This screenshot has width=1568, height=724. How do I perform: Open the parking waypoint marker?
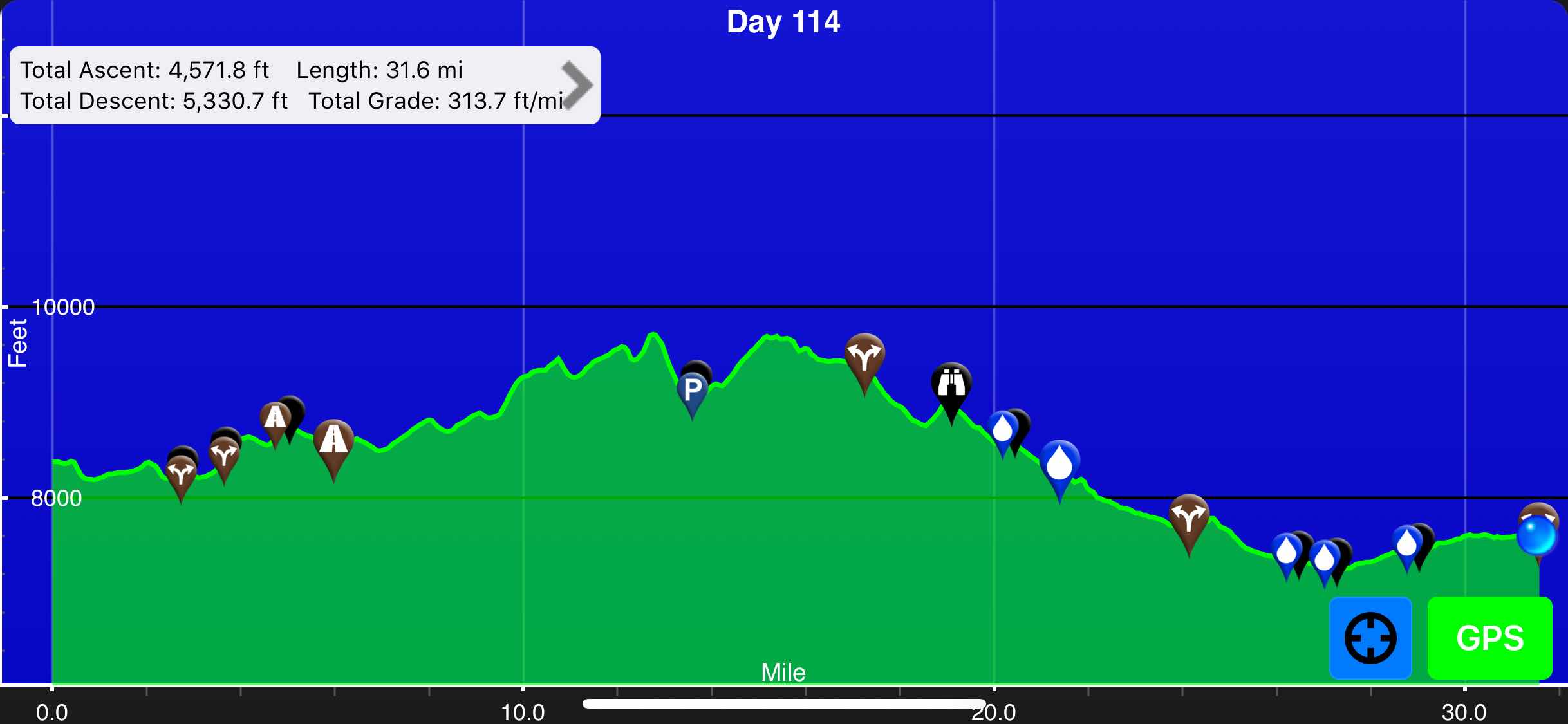coord(693,390)
